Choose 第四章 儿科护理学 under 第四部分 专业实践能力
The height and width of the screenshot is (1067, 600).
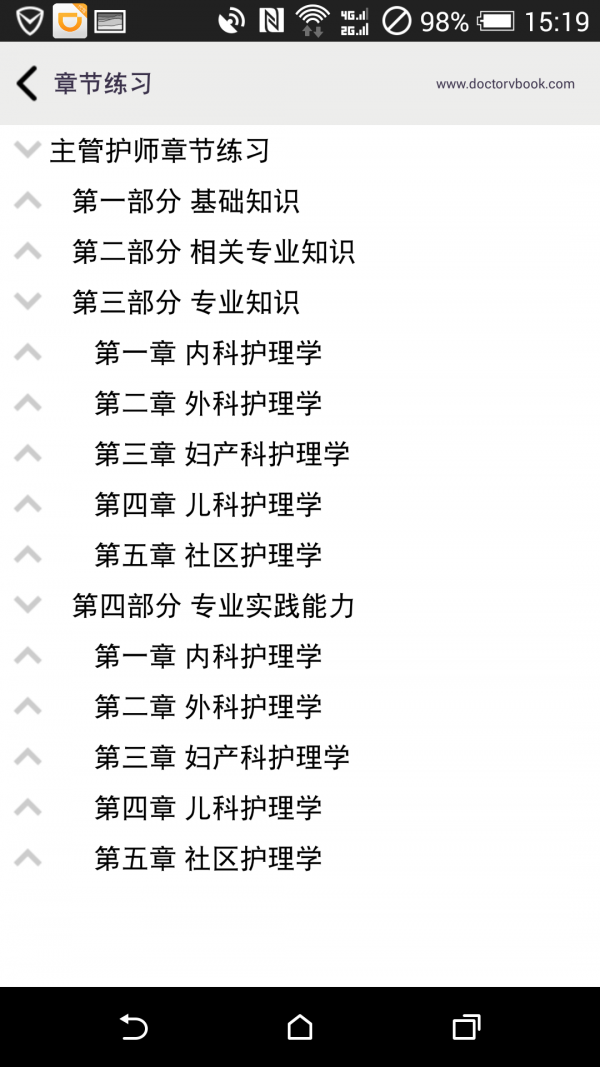click(x=208, y=807)
